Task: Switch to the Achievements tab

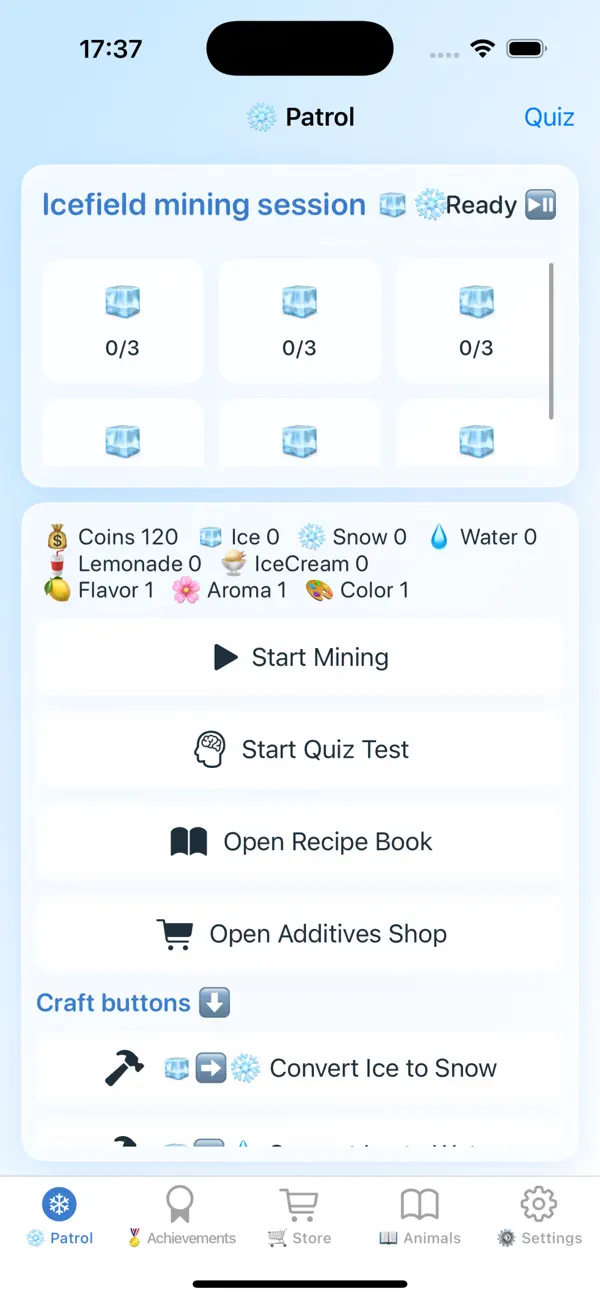Action: (181, 1216)
